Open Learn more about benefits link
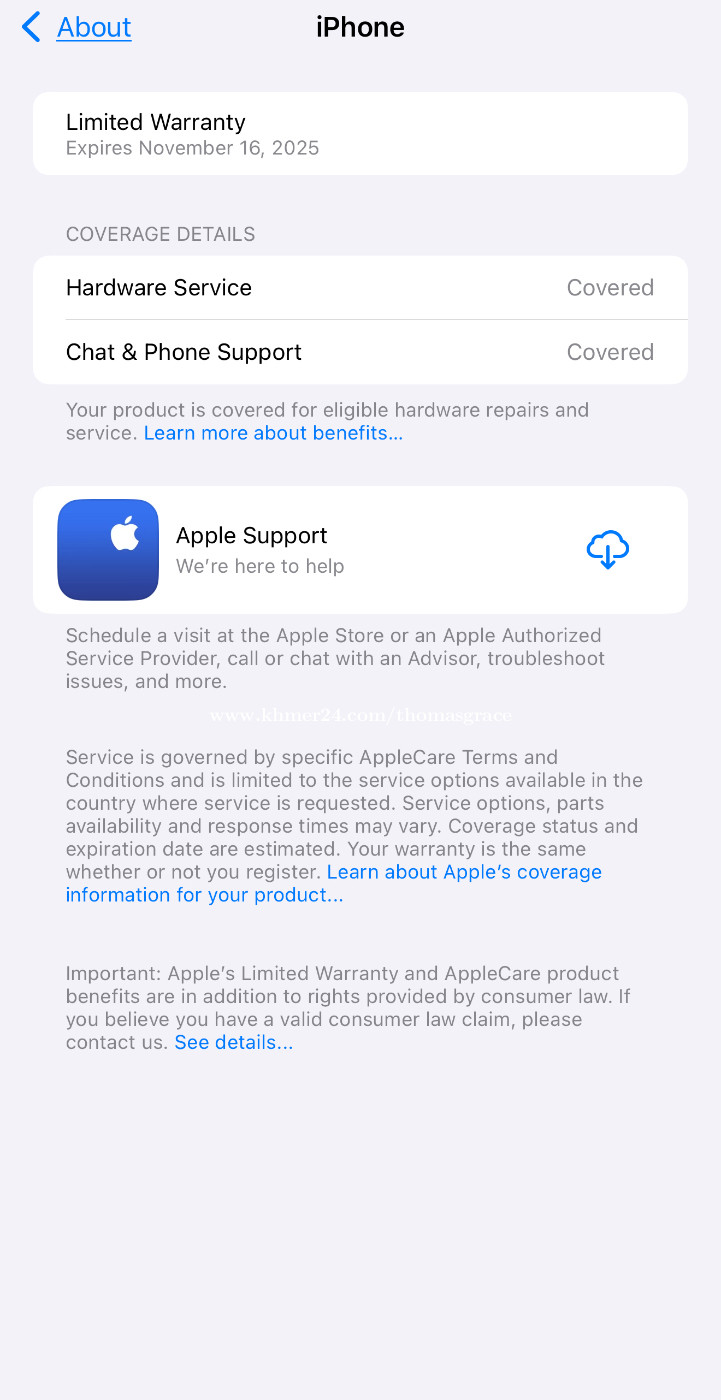This screenshot has height=1400, width=721. (x=273, y=433)
